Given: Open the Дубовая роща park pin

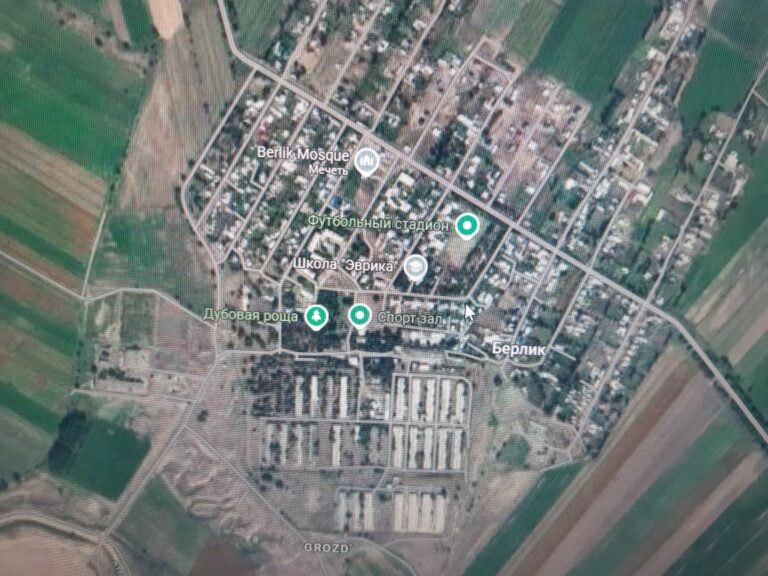Looking at the screenshot, I should pos(316,316).
